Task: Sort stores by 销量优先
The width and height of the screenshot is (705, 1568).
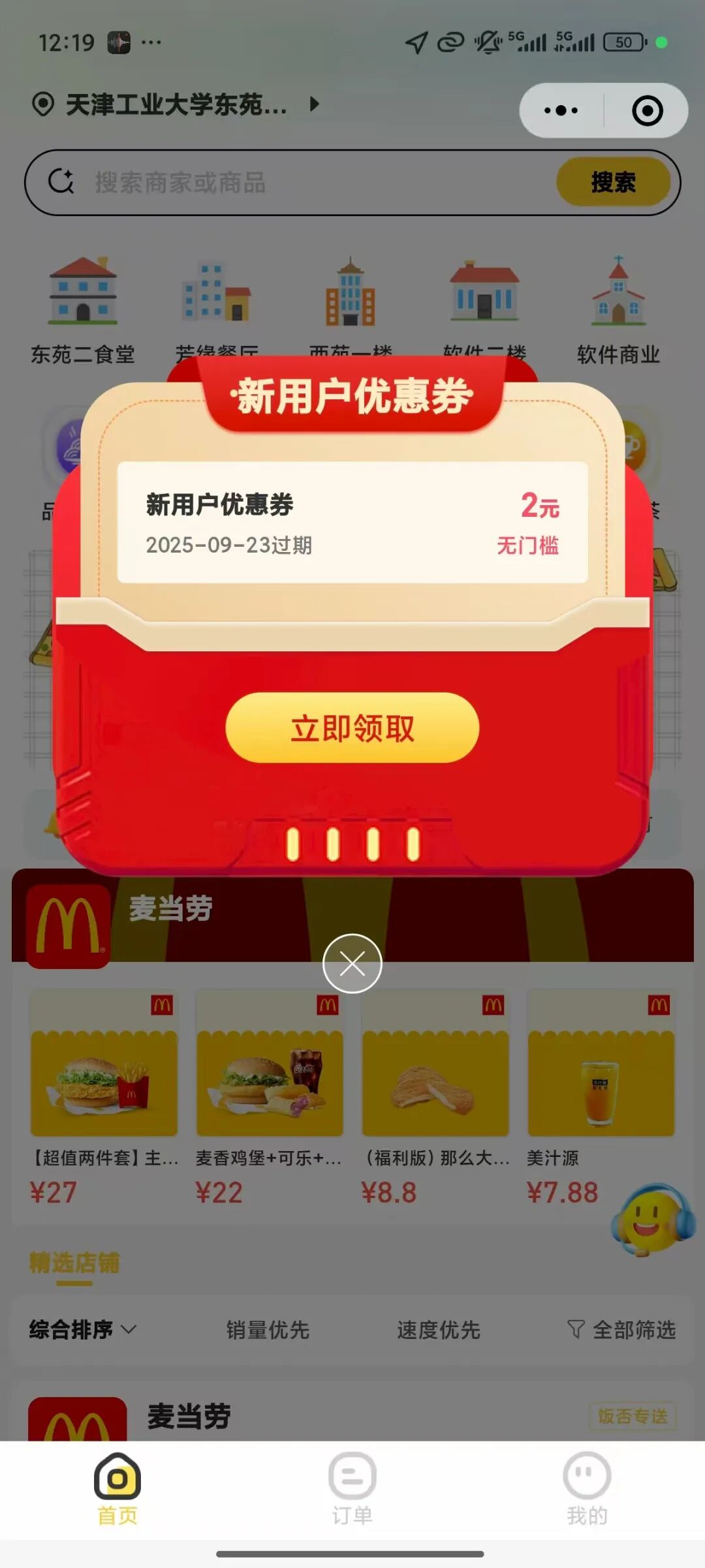Action: (268, 1329)
